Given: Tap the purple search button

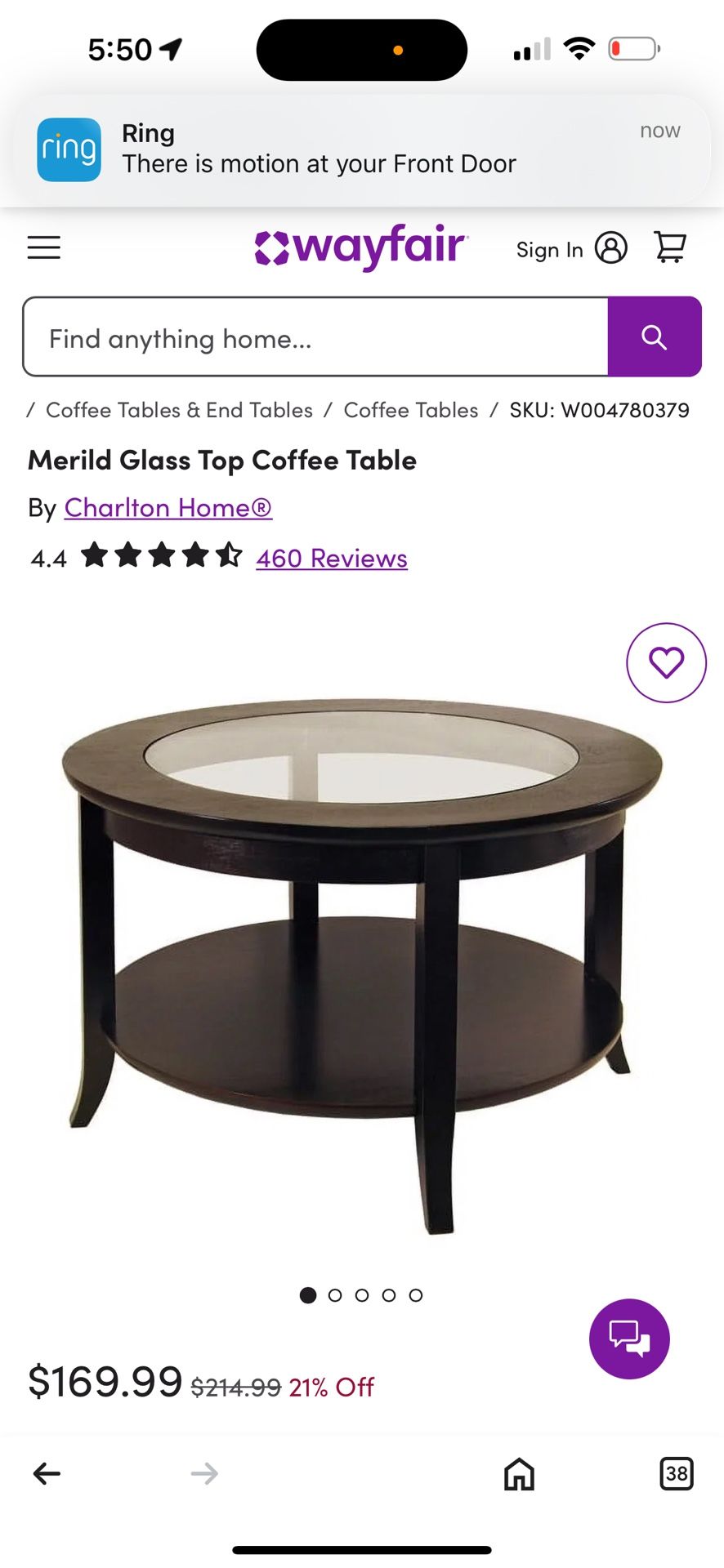Looking at the screenshot, I should (x=655, y=337).
